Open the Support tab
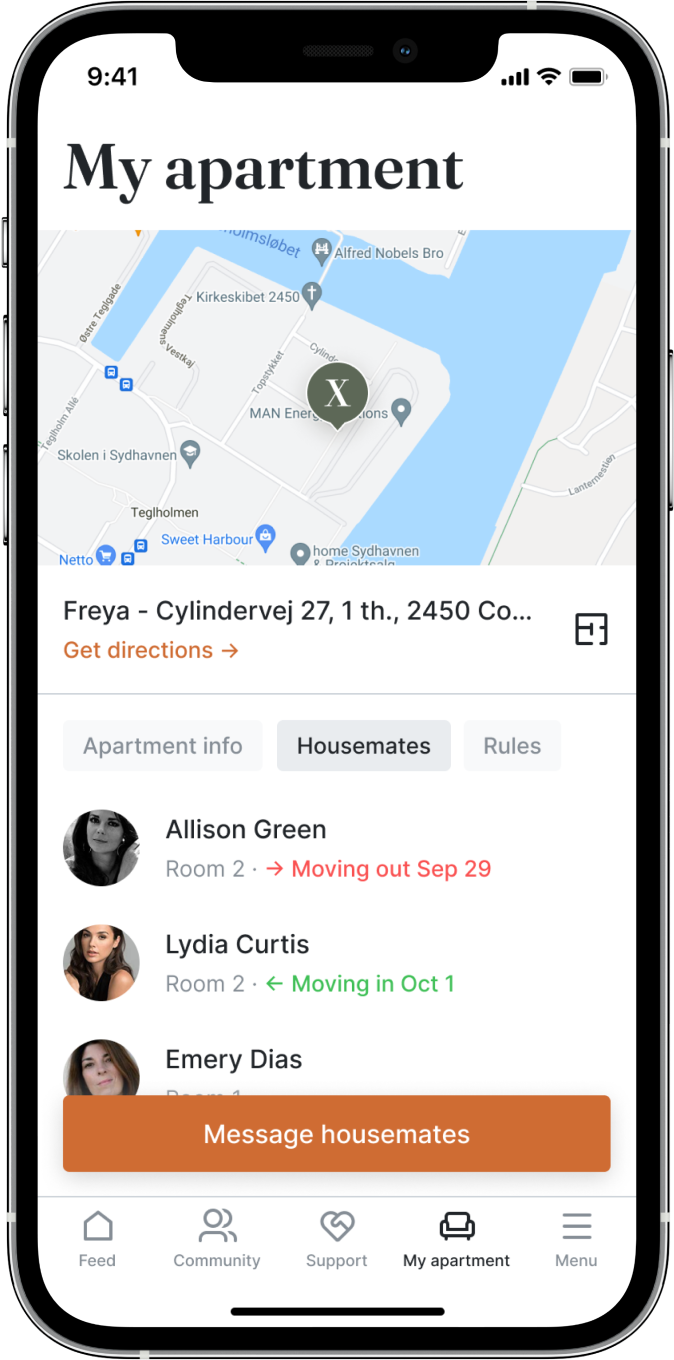This screenshot has height=1360, width=674. (337, 1239)
